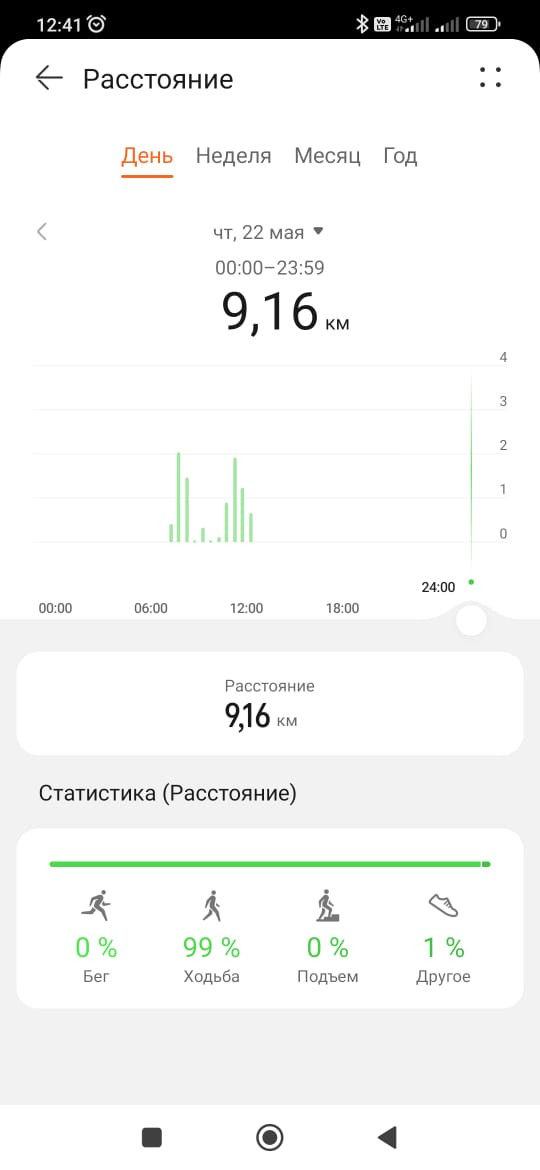
Task: Tap the system home button
Action: coord(269,1137)
